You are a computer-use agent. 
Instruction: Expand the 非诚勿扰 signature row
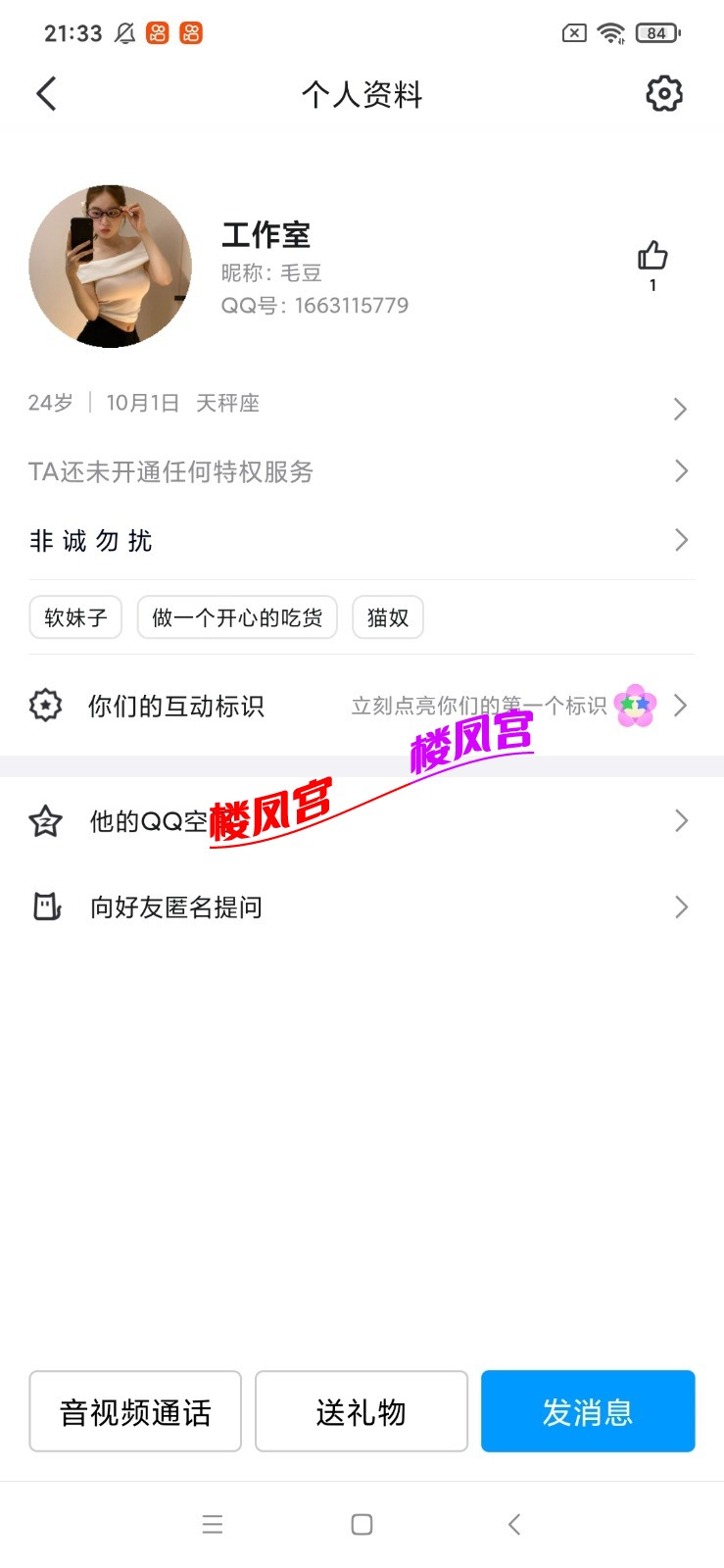point(362,540)
